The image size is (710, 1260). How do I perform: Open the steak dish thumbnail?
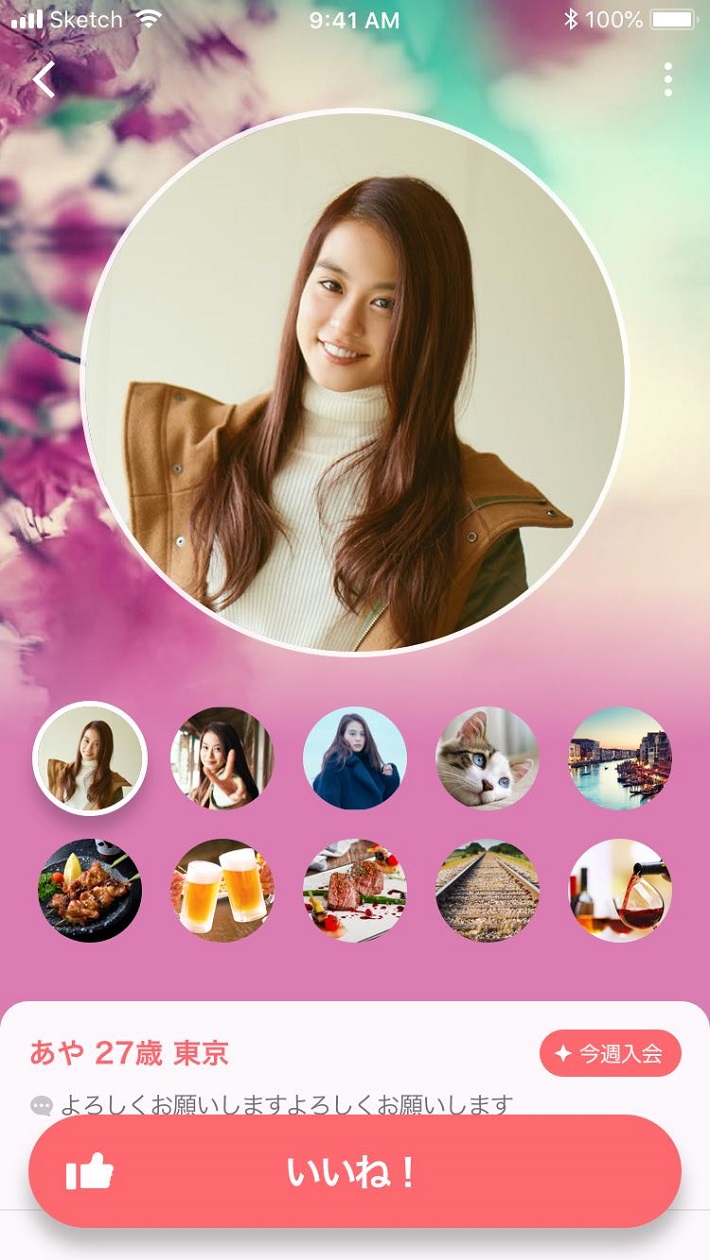coord(355,890)
